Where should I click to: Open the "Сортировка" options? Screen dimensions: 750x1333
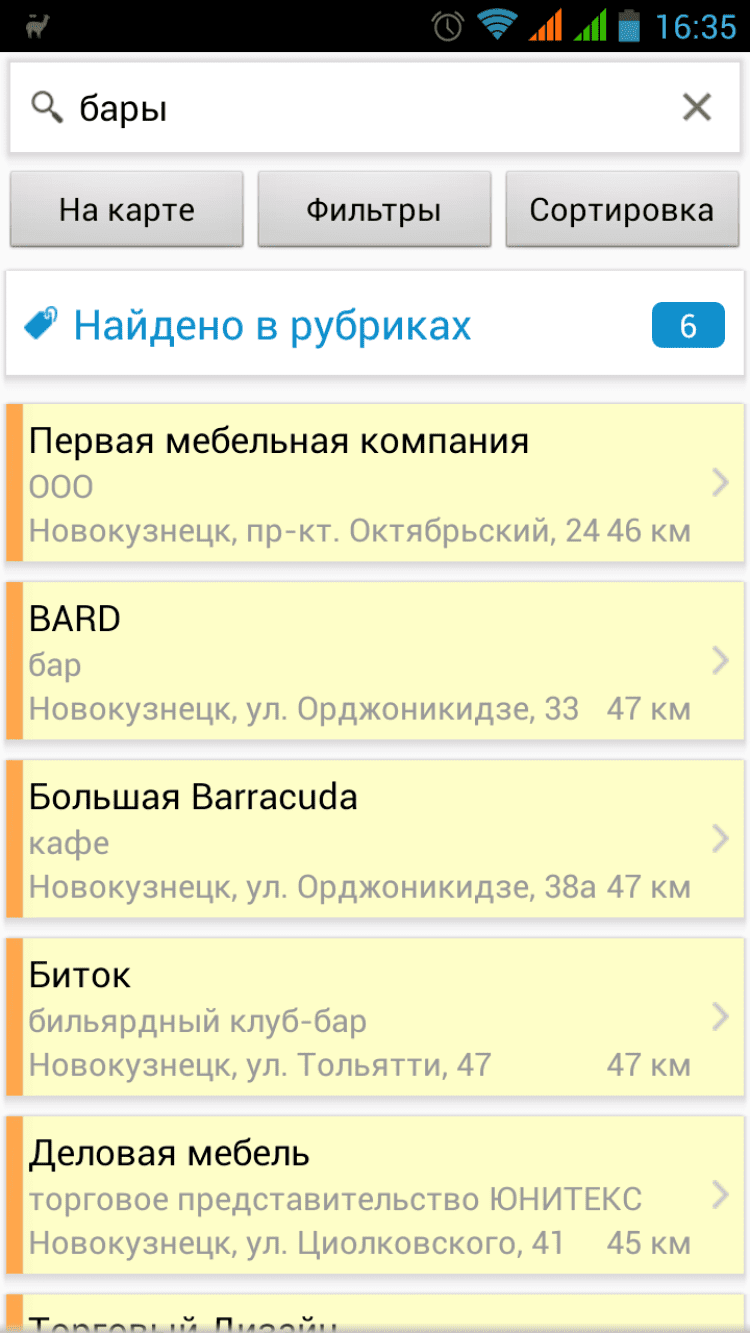tap(621, 210)
